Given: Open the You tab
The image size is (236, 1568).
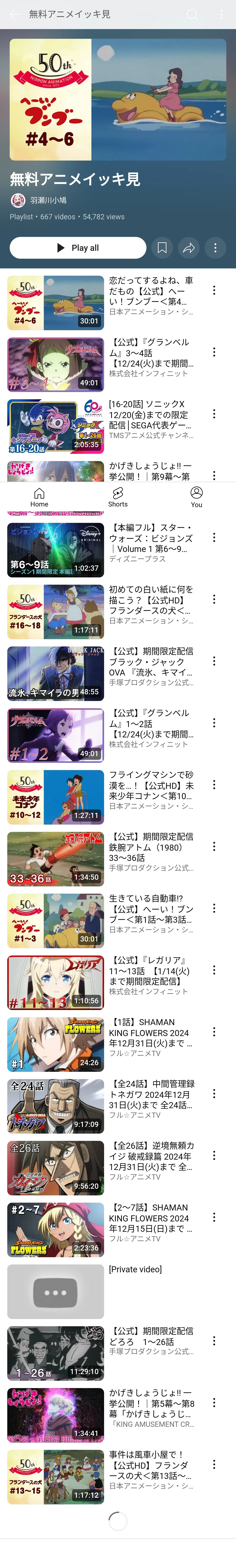Looking at the screenshot, I should (196, 497).
